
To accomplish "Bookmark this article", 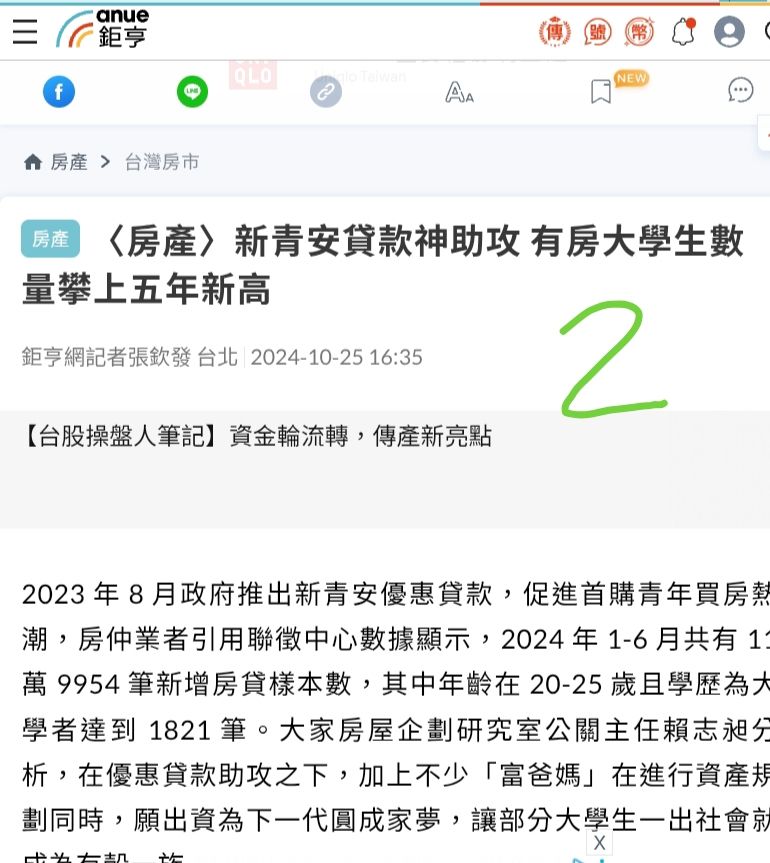I will point(601,92).
